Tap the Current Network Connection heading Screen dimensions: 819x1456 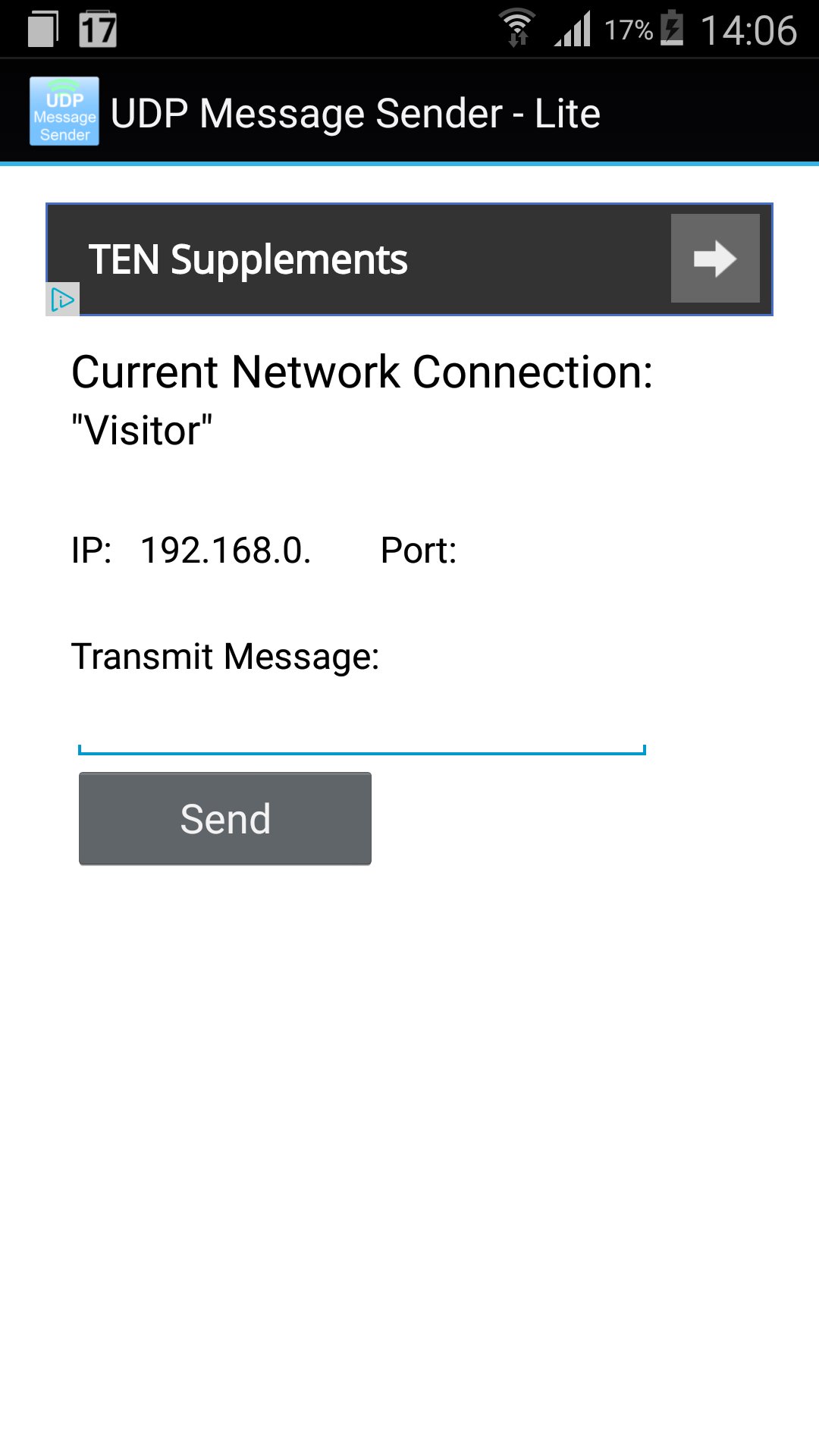pyautogui.click(x=362, y=371)
